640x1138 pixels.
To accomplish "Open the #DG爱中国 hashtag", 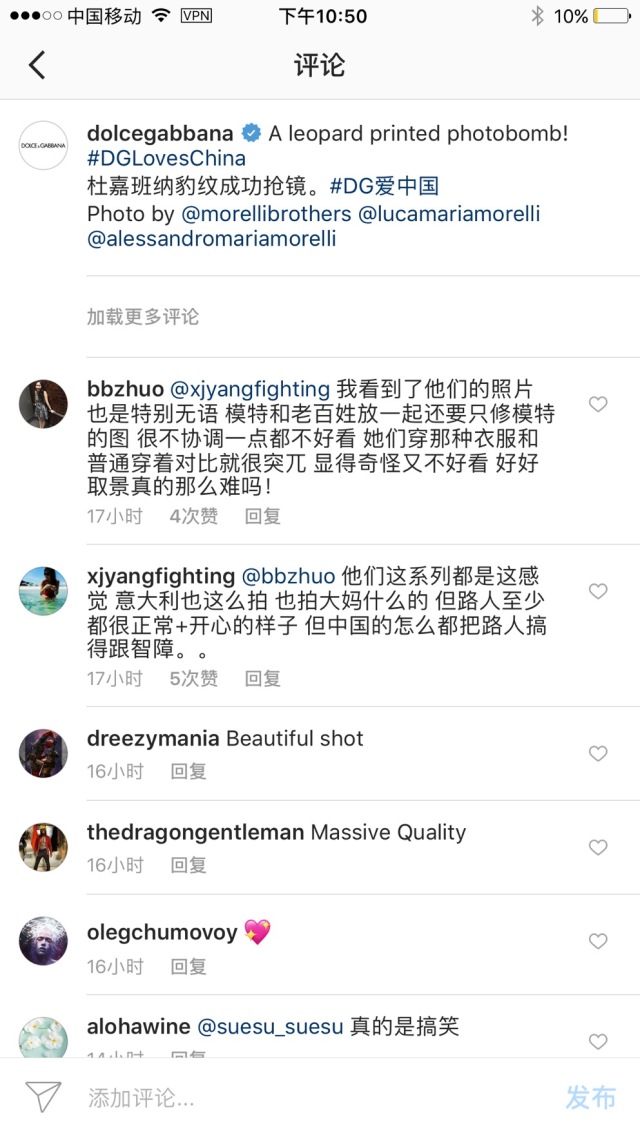I will click(x=384, y=186).
